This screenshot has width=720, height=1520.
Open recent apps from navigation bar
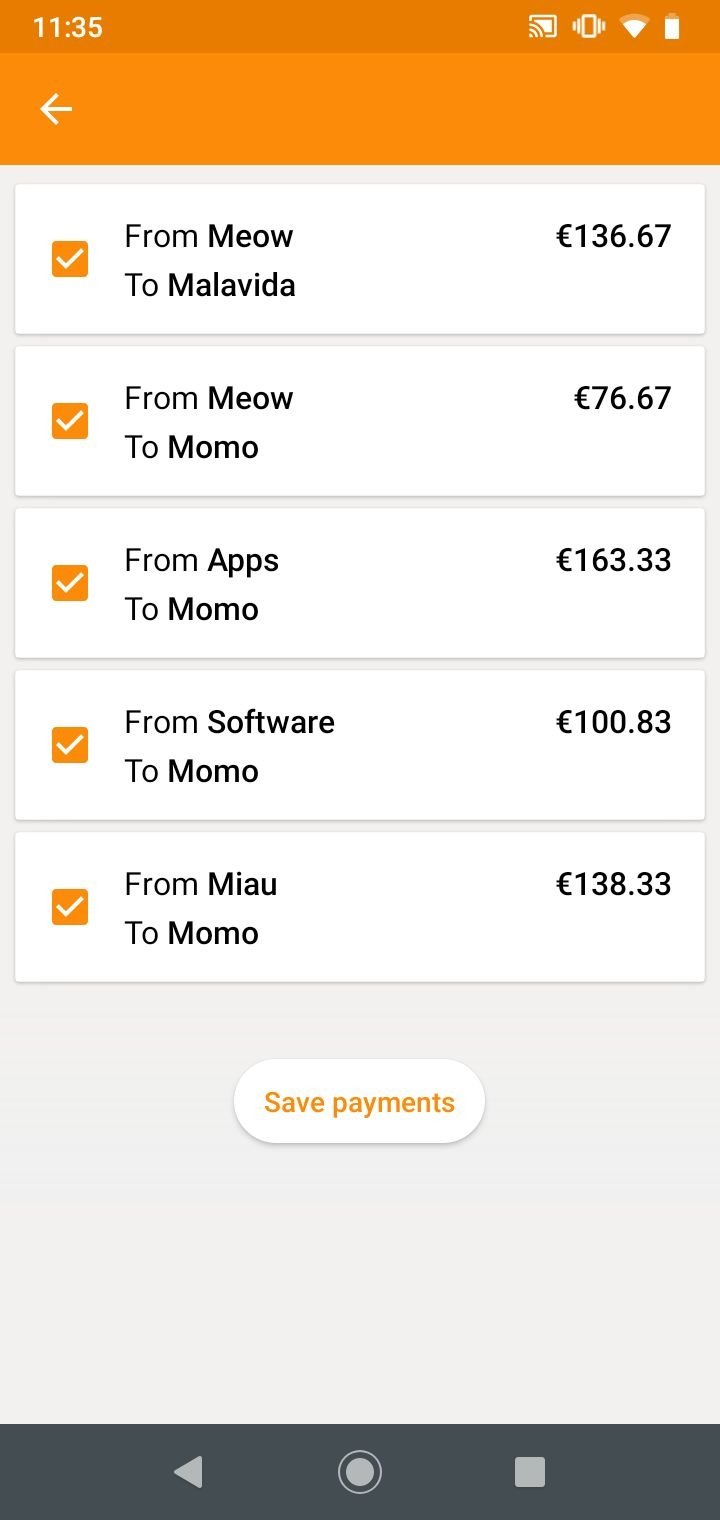(x=529, y=1472)
